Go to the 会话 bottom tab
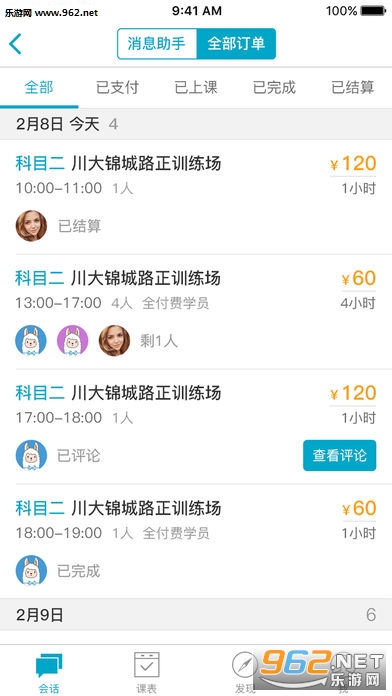The image size is (392, 696). (x=49, y=671)
